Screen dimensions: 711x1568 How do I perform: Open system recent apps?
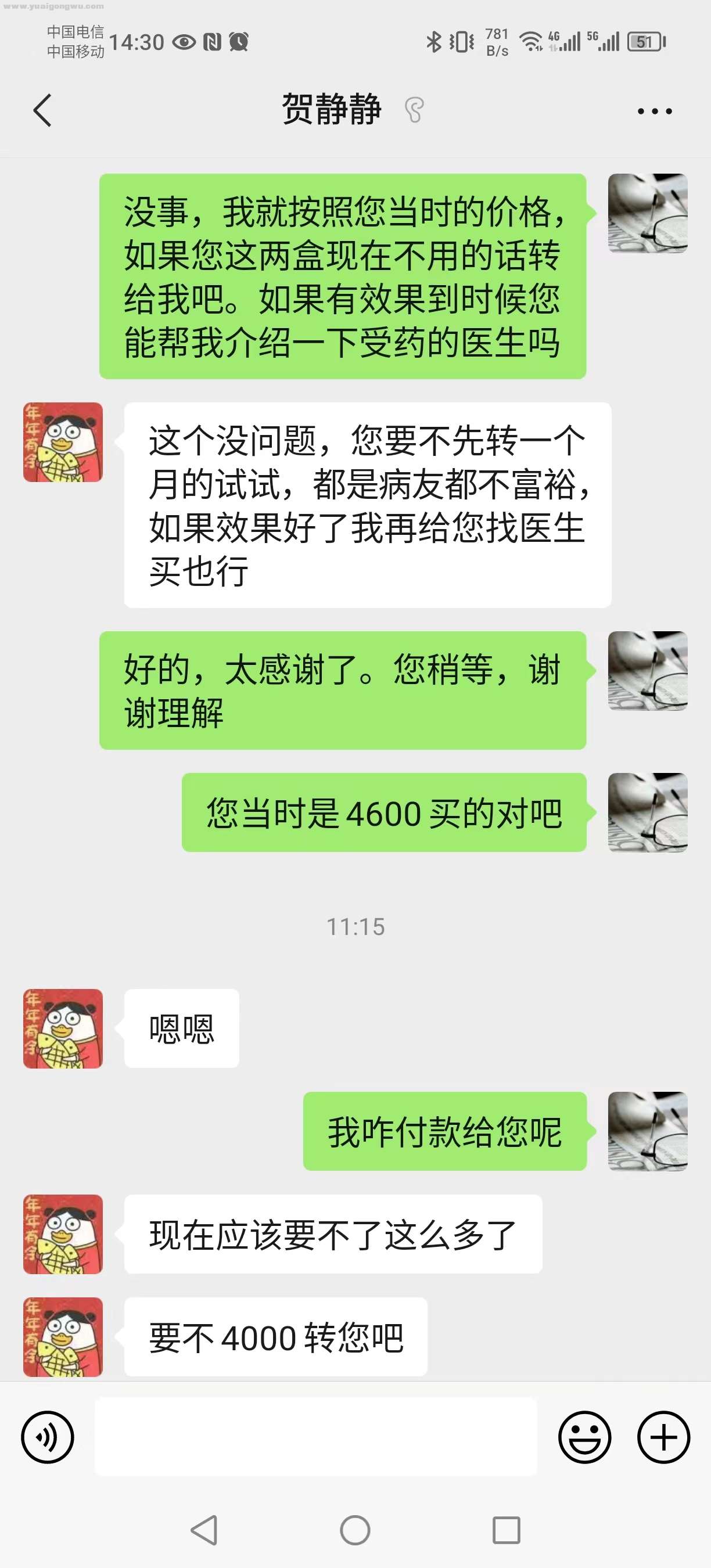click(x=506, y=1530)
